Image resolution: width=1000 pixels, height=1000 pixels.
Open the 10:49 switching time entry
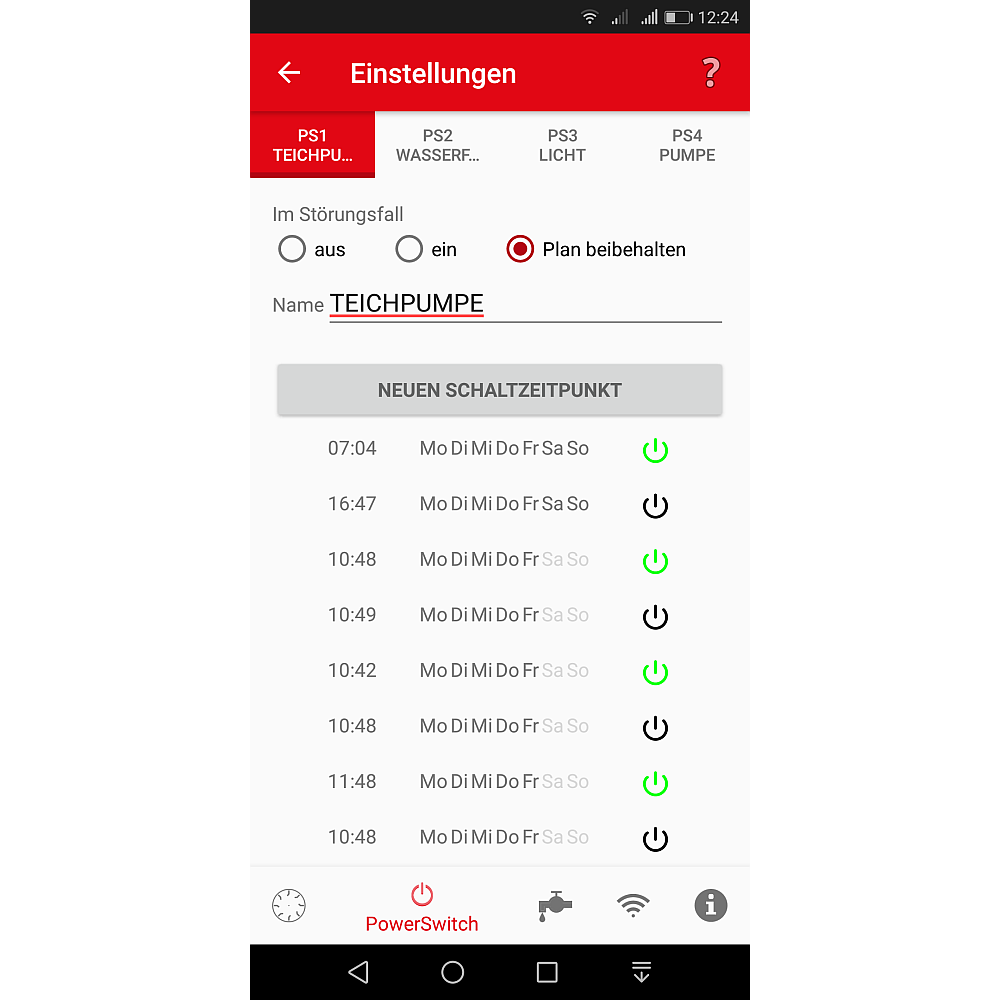pyautogui.click(x=353, y=615)
